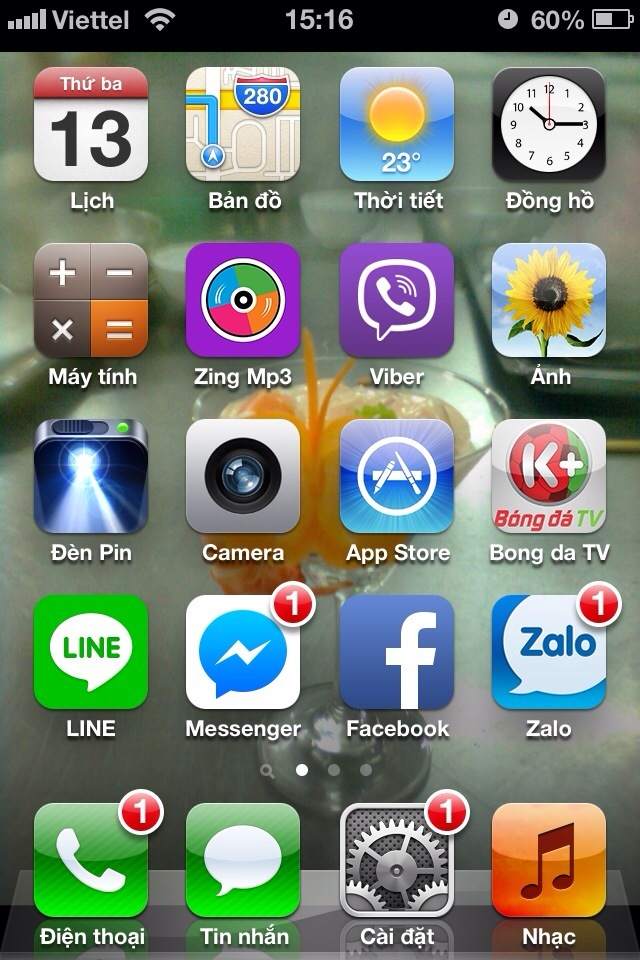The height and width of the screenshot is (960, 640).
Task: Launch the App Store
Action: click(x=397, y=476)
